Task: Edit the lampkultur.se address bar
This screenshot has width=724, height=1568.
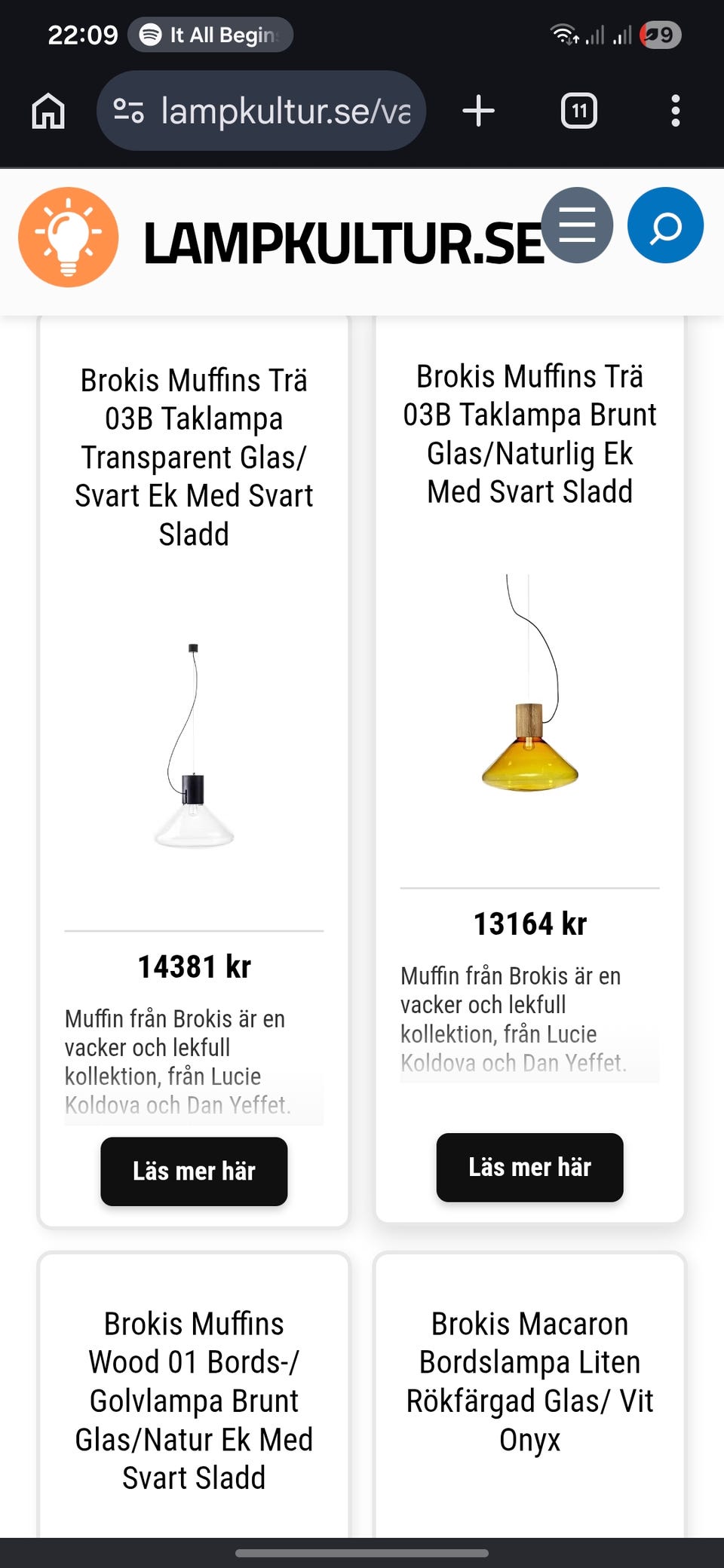Action: tap(261, 111)
